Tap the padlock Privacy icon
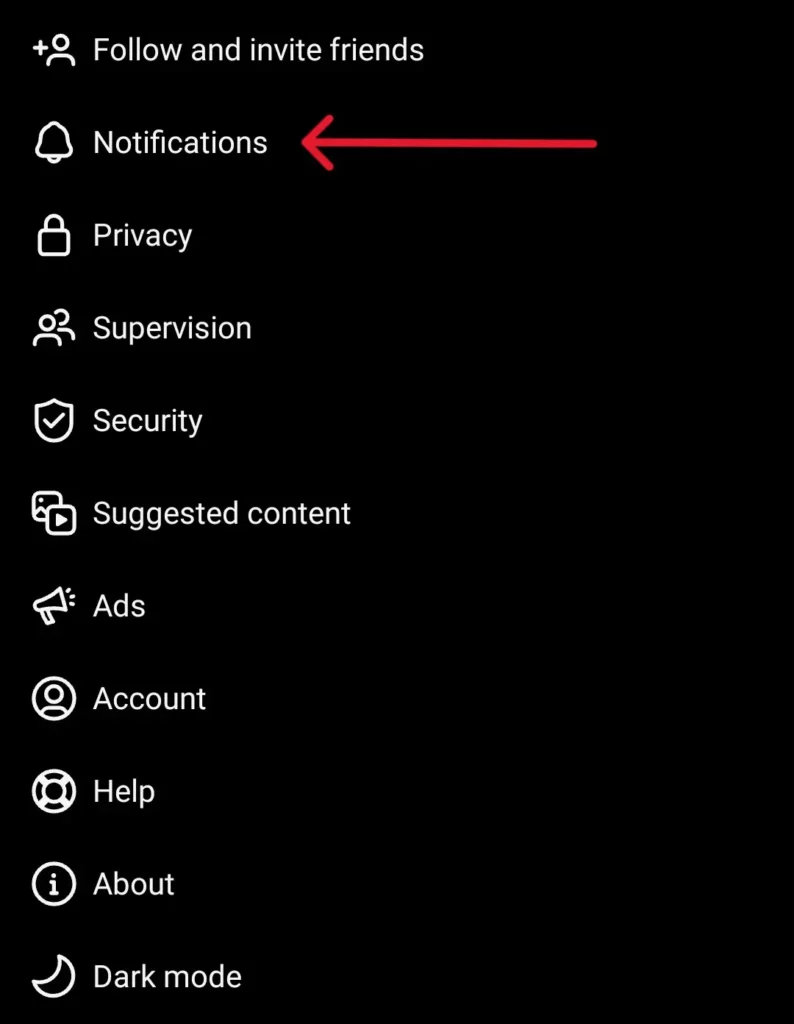Screen dimensions: 794x1024 click(x=53, y=235)
